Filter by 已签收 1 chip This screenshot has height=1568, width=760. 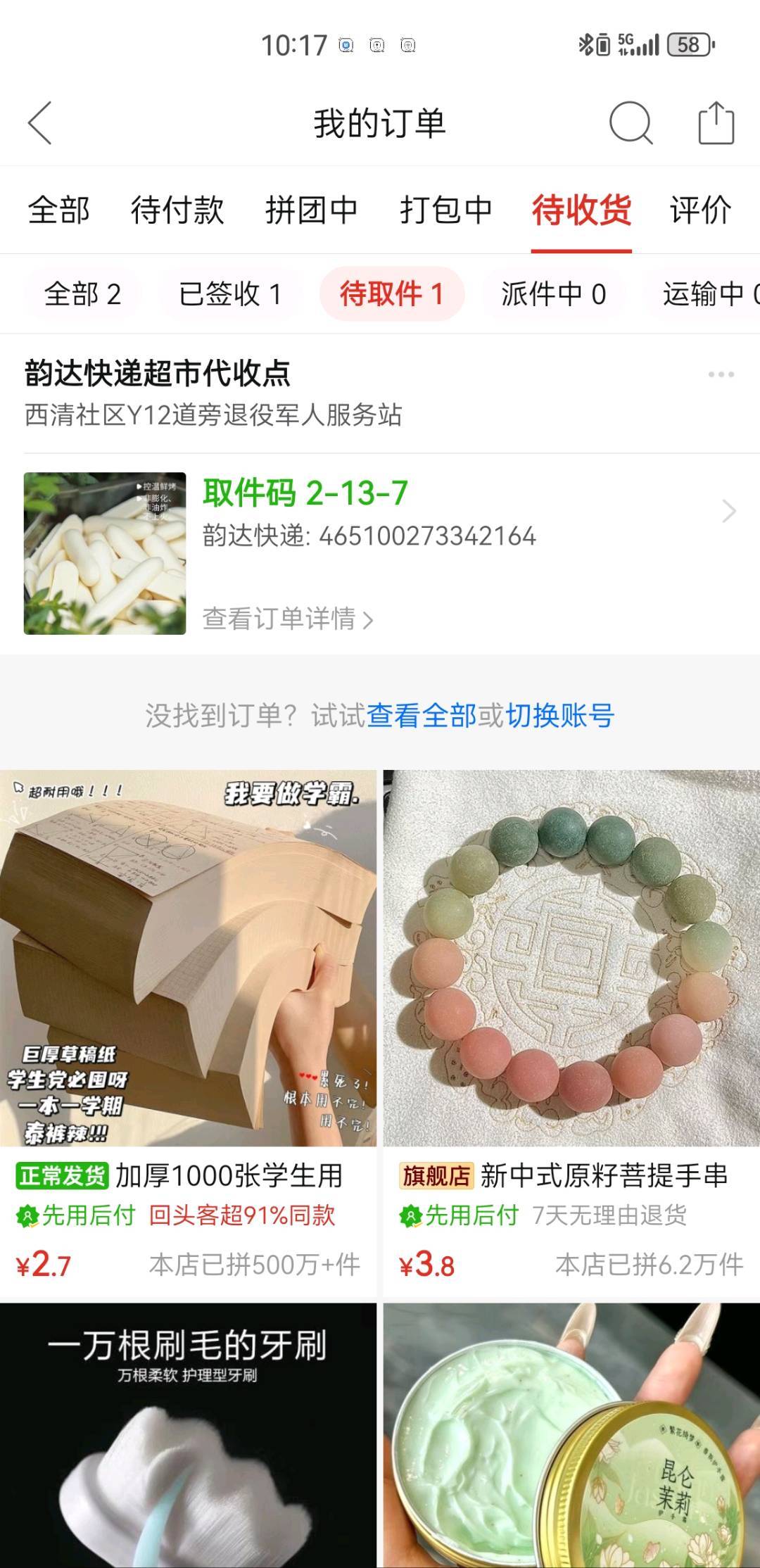tap(230, 294)
